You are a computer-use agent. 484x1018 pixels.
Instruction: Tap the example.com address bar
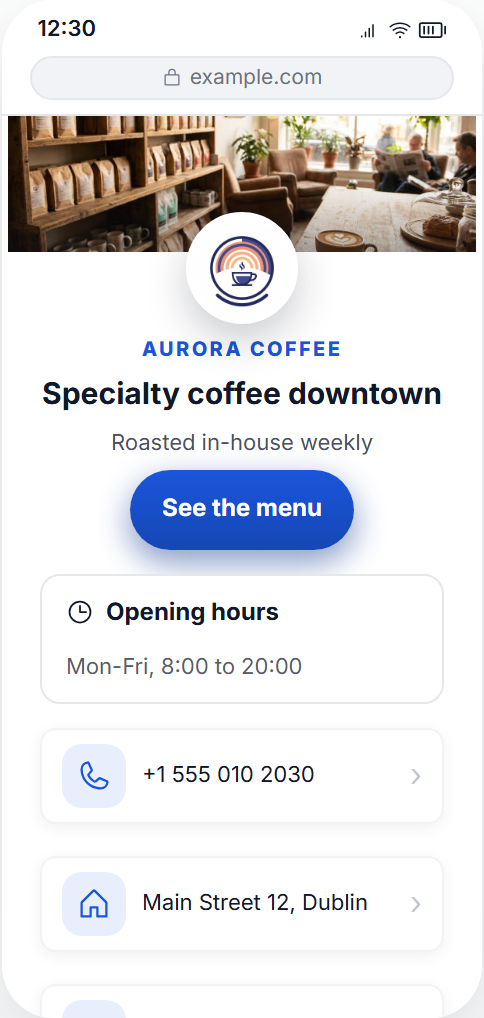[x=242, y=78]
